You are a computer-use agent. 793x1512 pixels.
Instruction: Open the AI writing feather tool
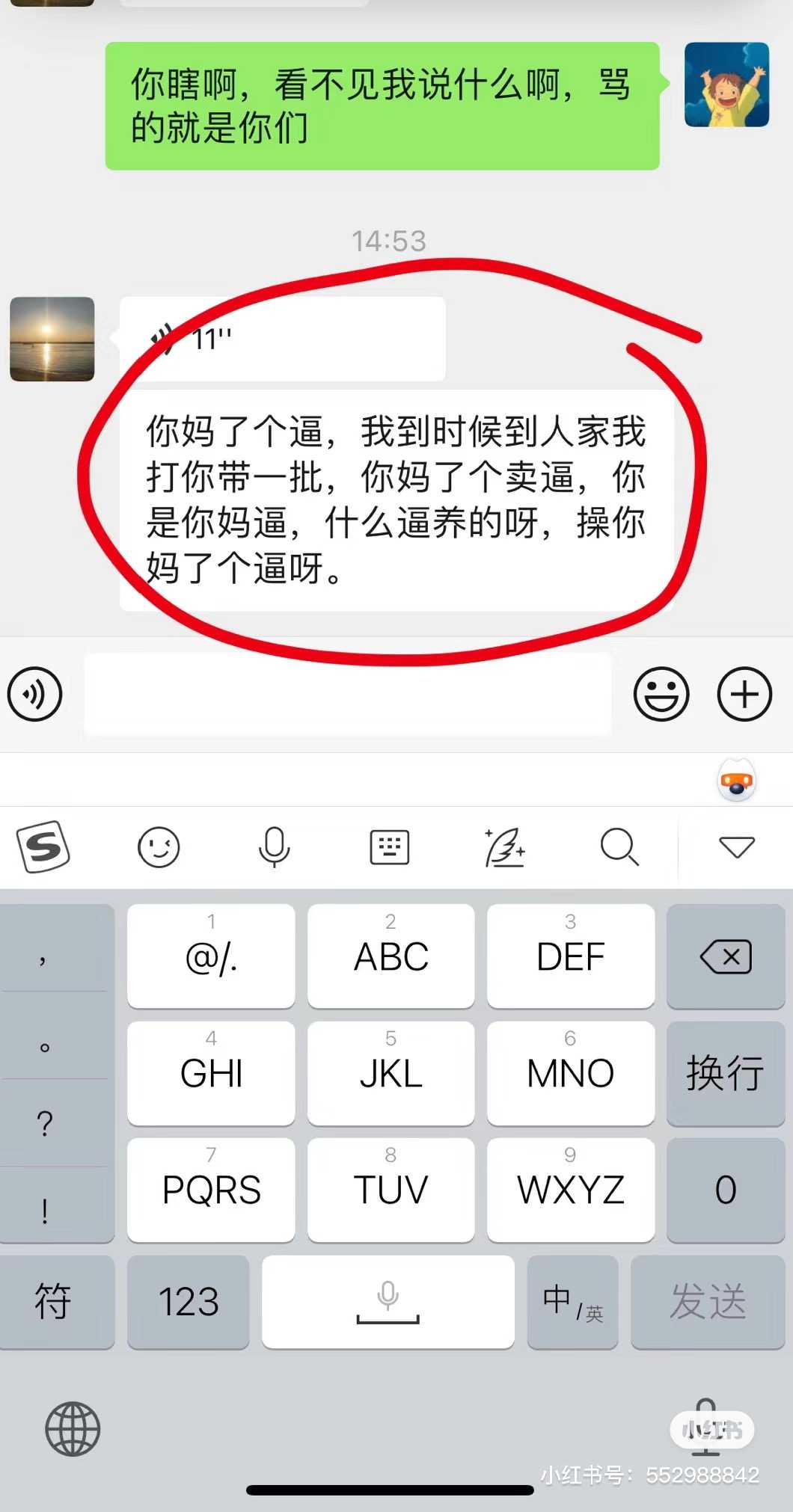tap(505, 846)
